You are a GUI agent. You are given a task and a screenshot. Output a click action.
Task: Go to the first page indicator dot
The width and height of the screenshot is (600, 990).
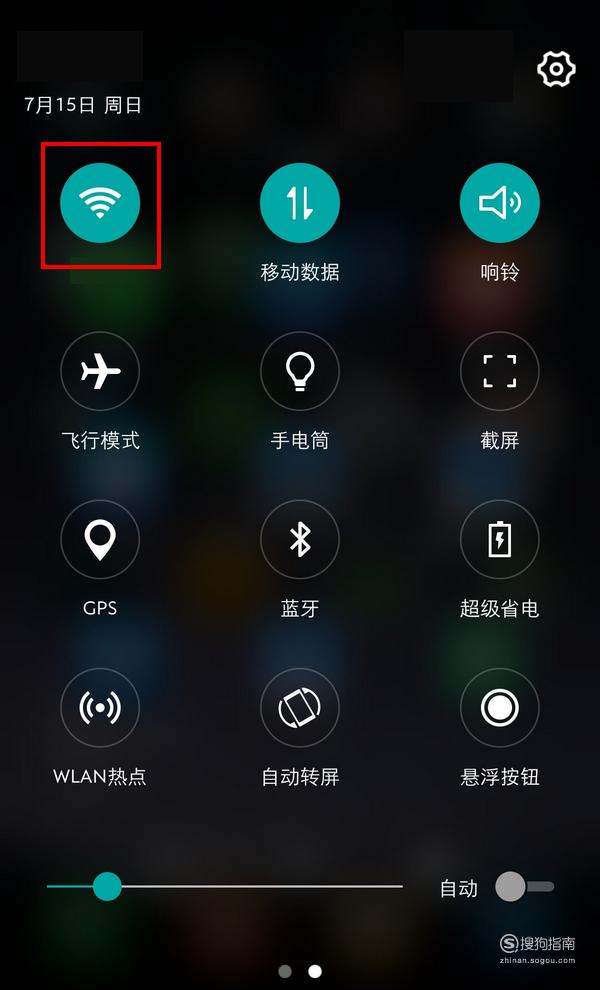[285, 970]
